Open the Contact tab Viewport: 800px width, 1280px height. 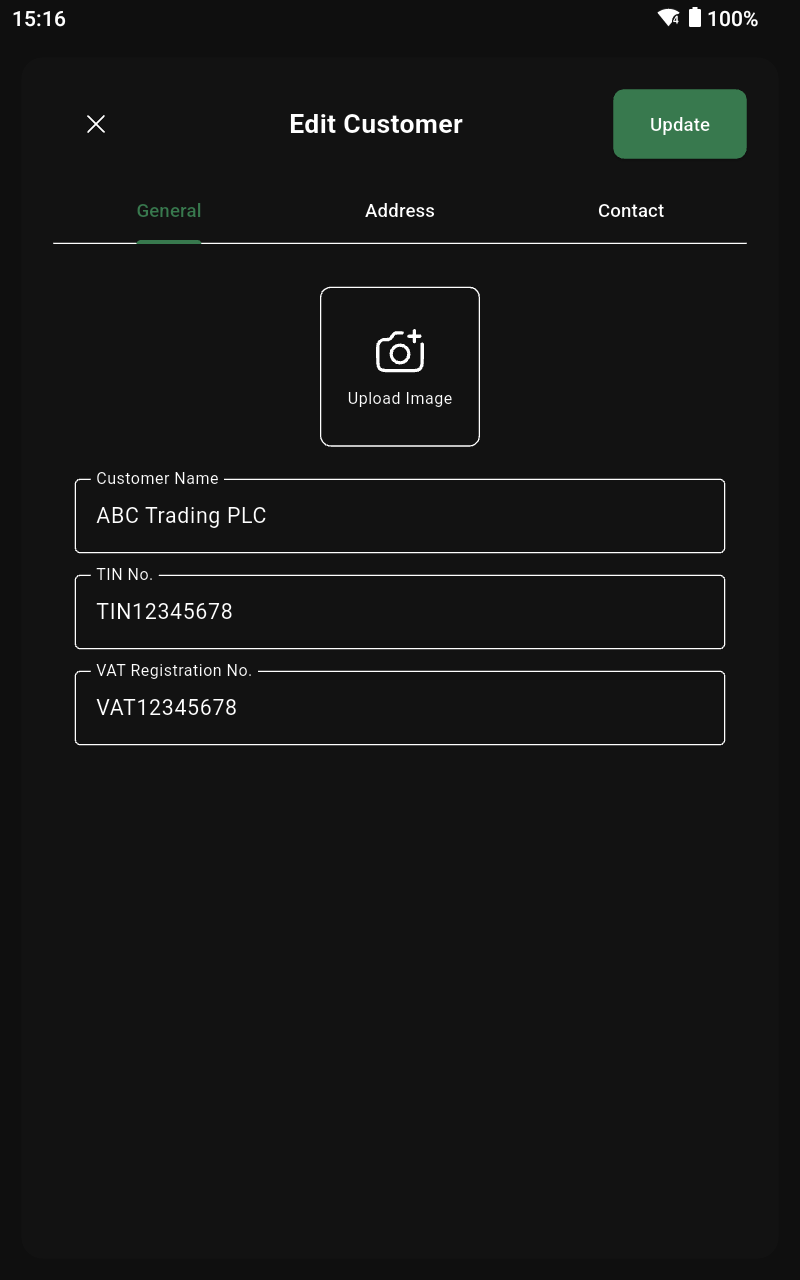pos(631,211)
